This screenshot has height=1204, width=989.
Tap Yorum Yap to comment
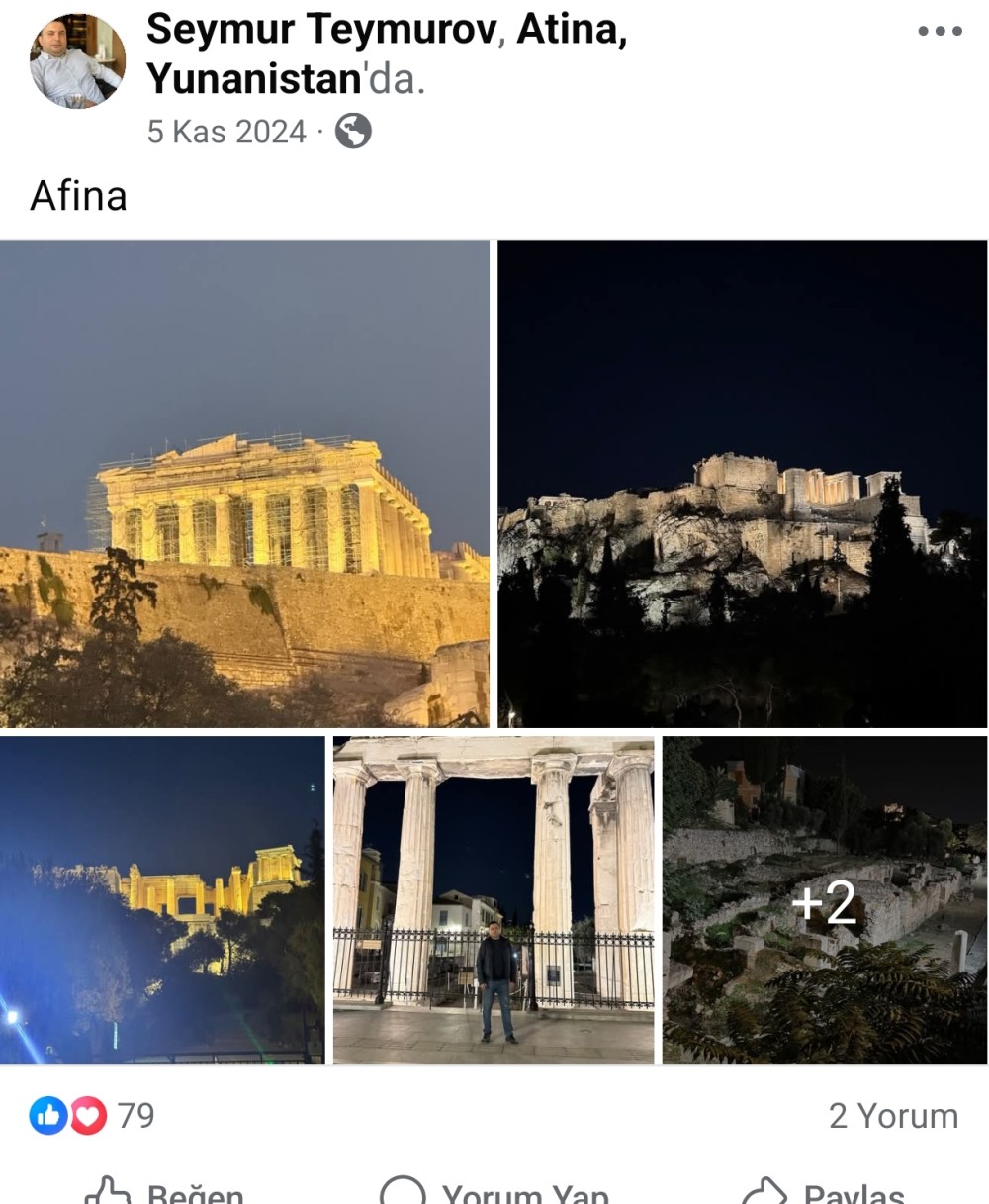point(494,1192)
